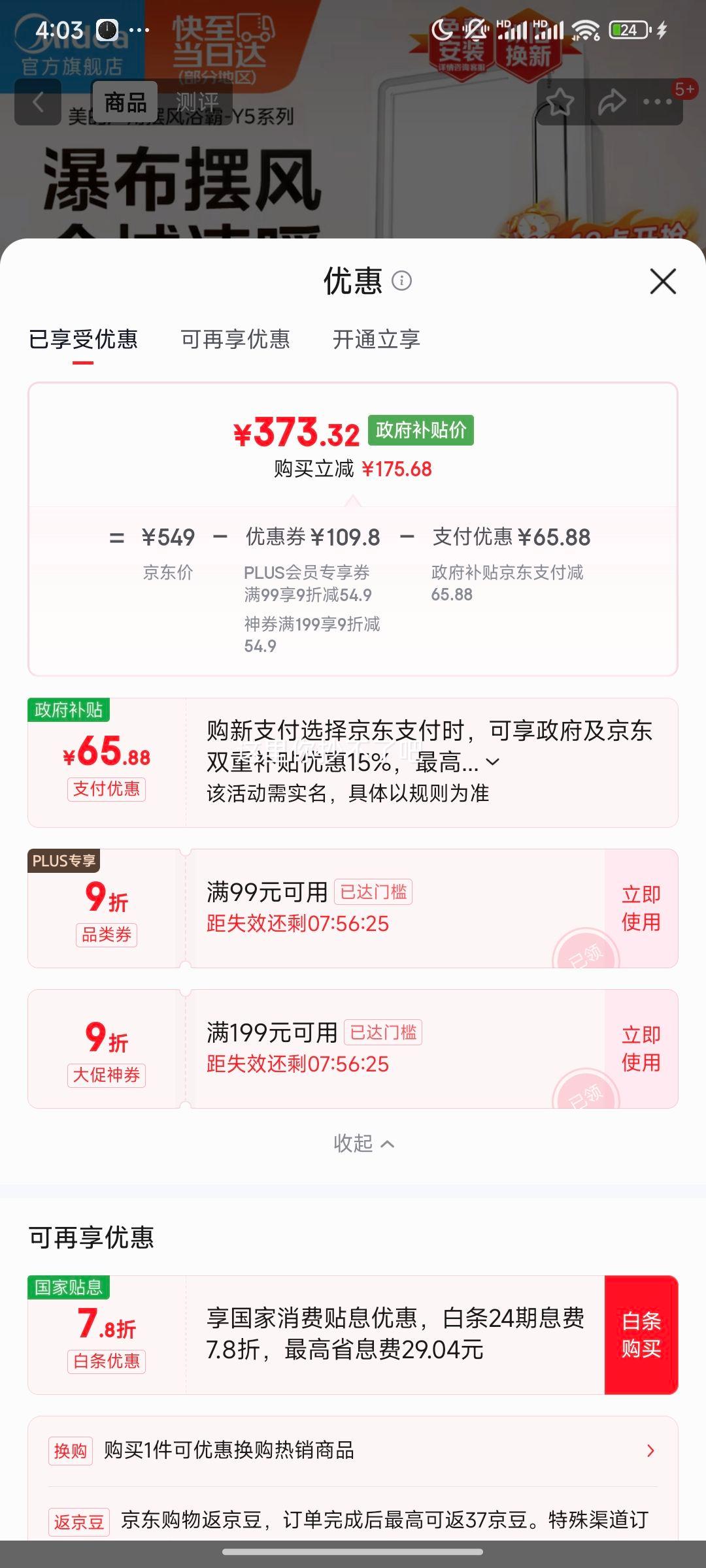Tap 白条购买 for interest discount
This screenshot has height=1568, width=706.
point(641,1335)
